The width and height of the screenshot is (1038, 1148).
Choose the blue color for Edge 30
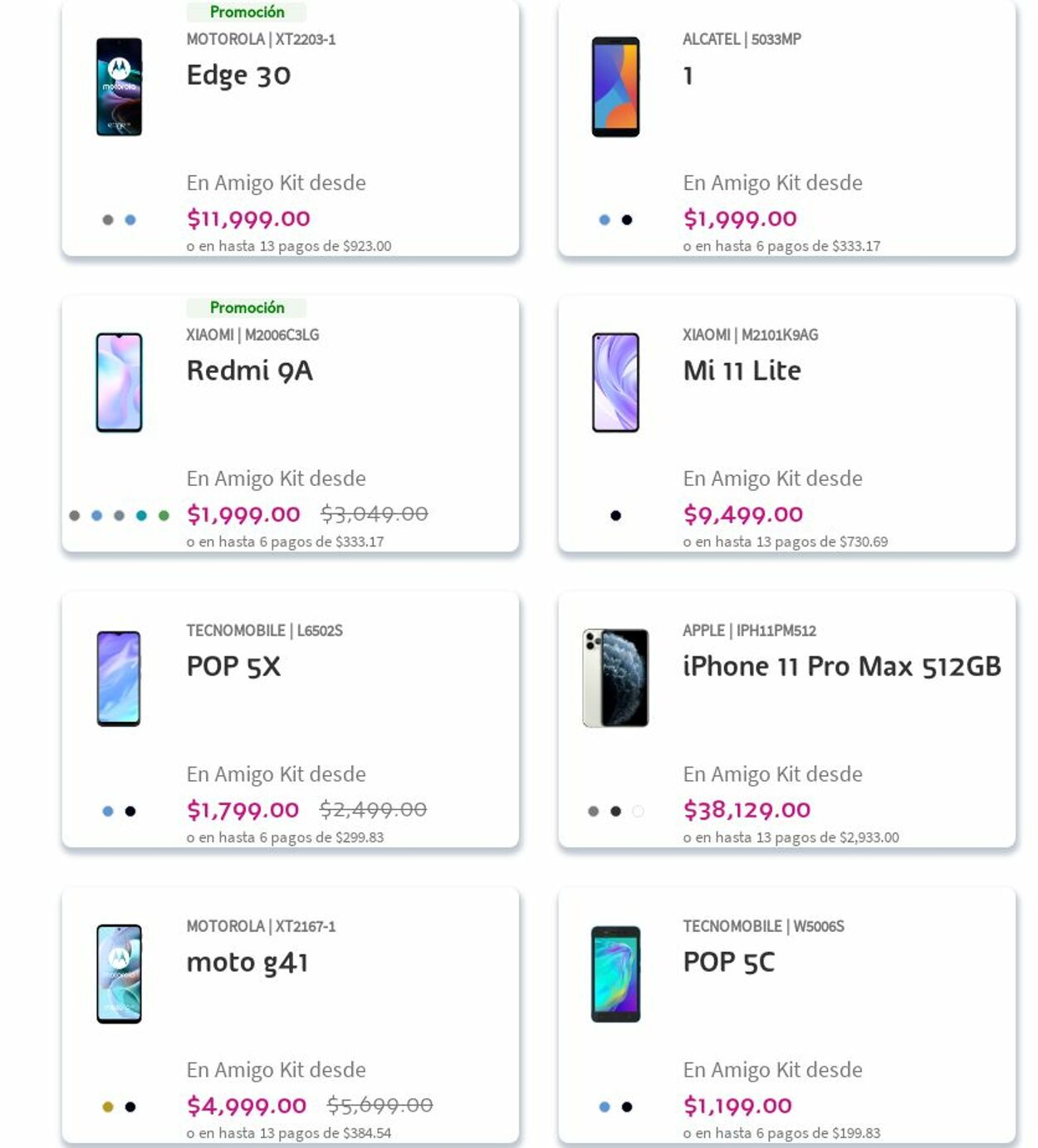(x=130, y=220)
